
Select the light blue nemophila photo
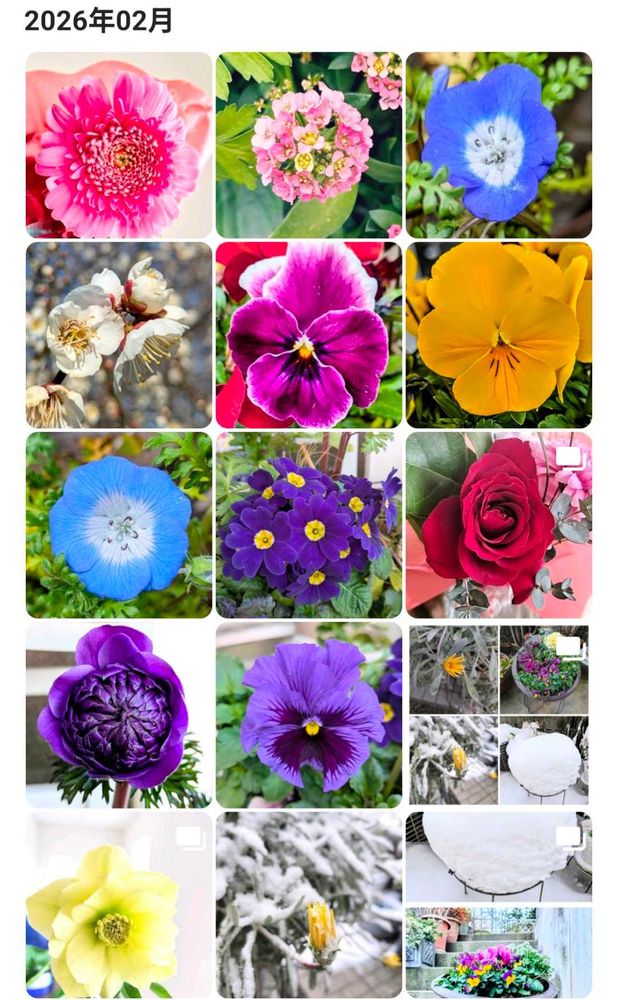(119, 525)
